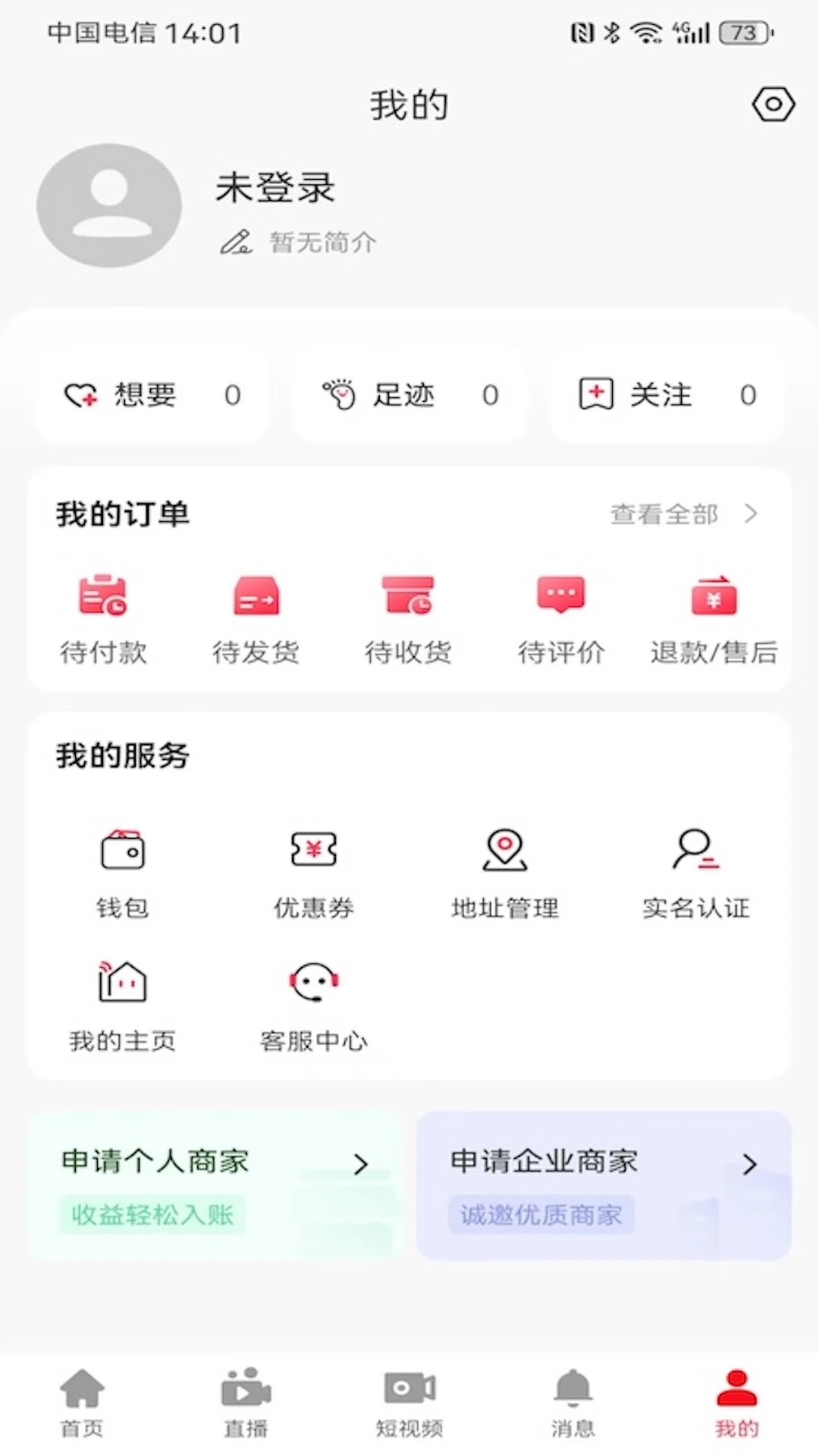This screenshot has width=819, height=1456.
Task: Open the 申请个人商家 arrow chevron
Action: coord(362,1165)
